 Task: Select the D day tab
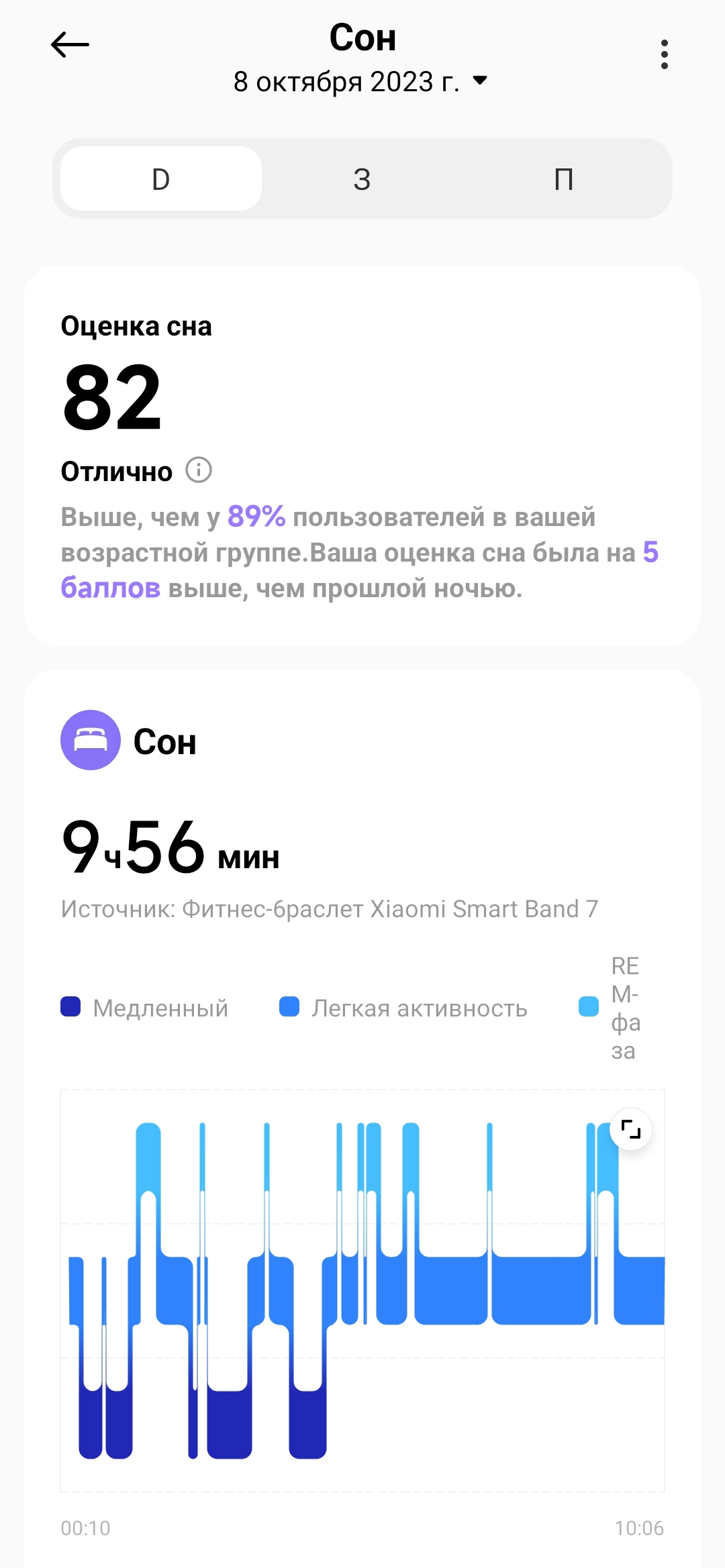pyautogui.click(x=161, y=179)
